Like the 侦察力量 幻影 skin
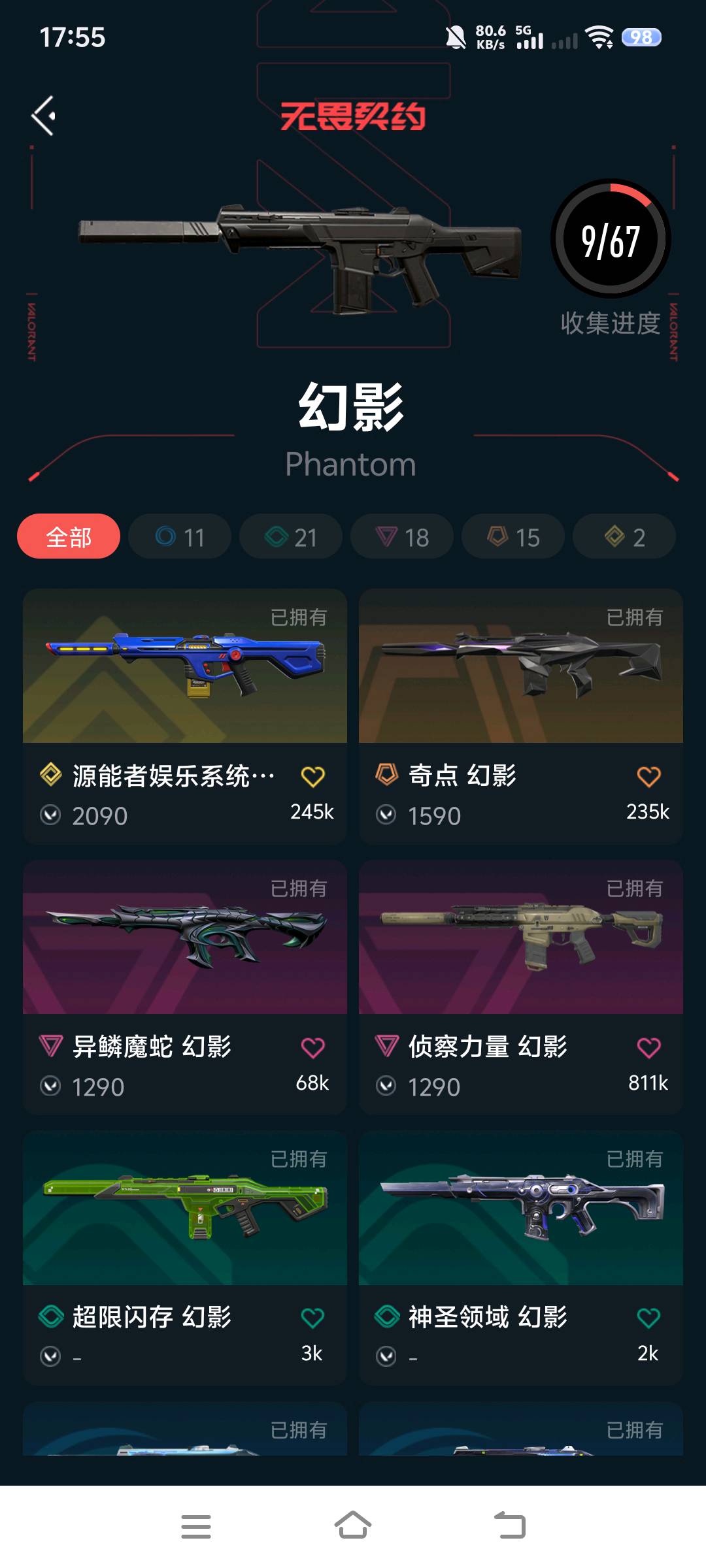Image resolution: width=706 pixels, height=1568 pixels. [x=648, y=1048]
